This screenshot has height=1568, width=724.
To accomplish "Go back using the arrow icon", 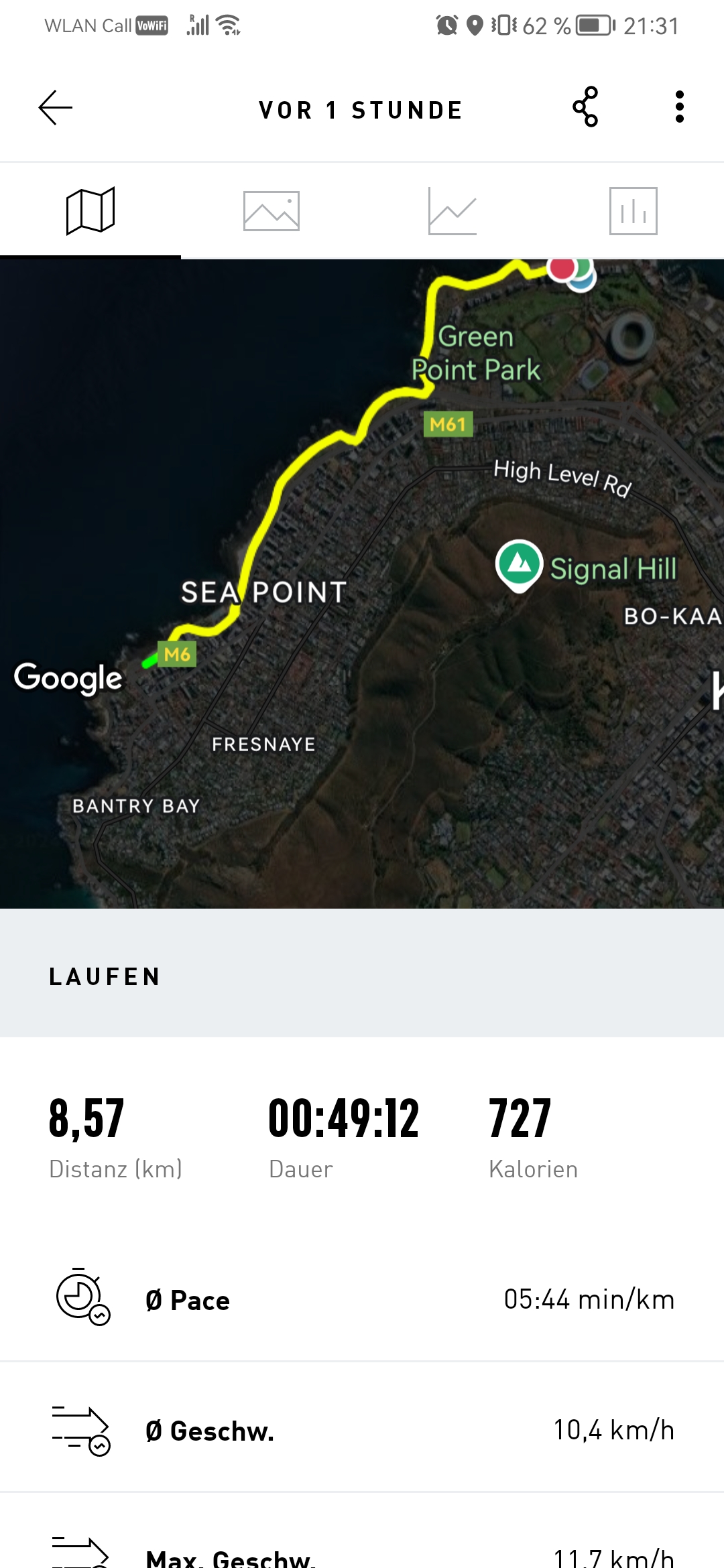I will [x=55, y=108].
